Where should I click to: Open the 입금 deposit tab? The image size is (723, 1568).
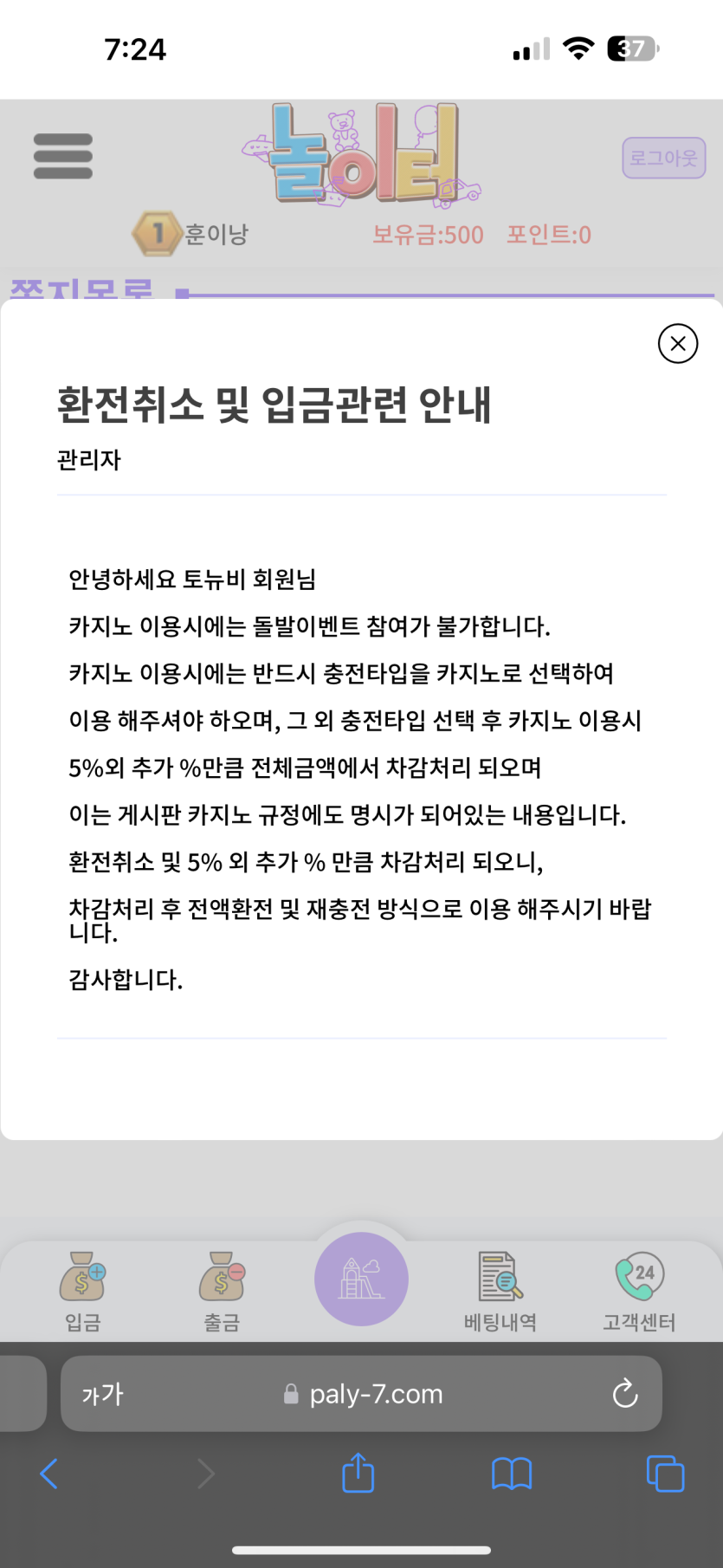(x=83, y=1292)
